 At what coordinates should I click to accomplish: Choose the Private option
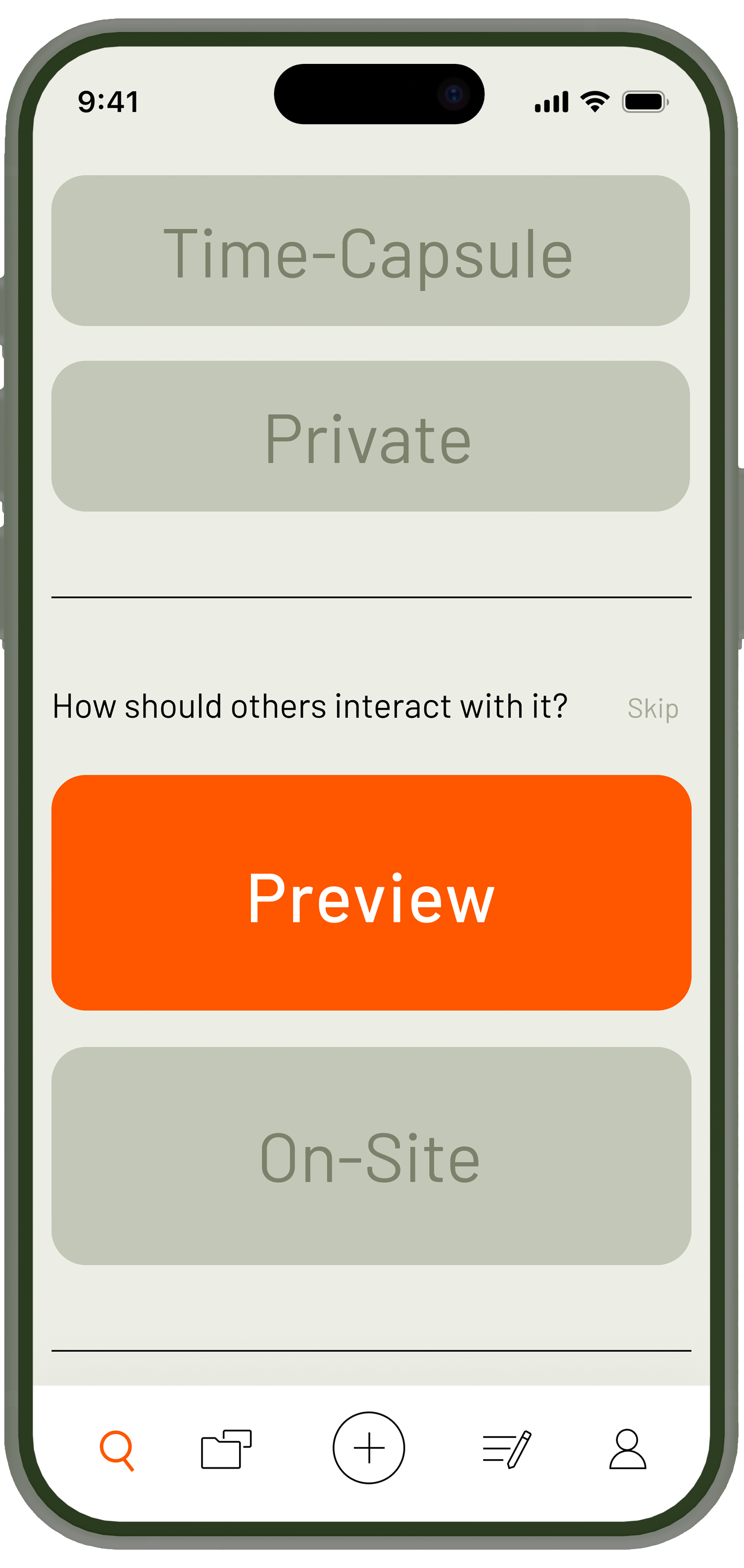coord(370,436)
